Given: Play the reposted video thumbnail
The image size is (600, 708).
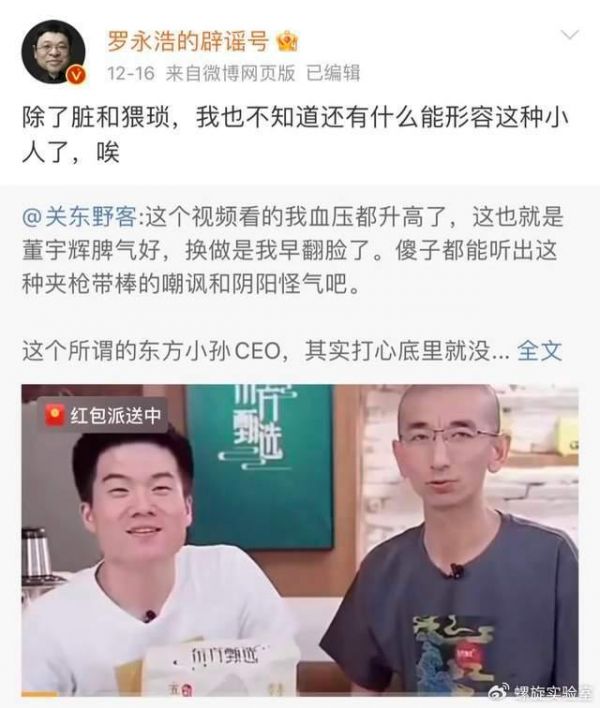Looking at the screenshot, I should (300, 538).
